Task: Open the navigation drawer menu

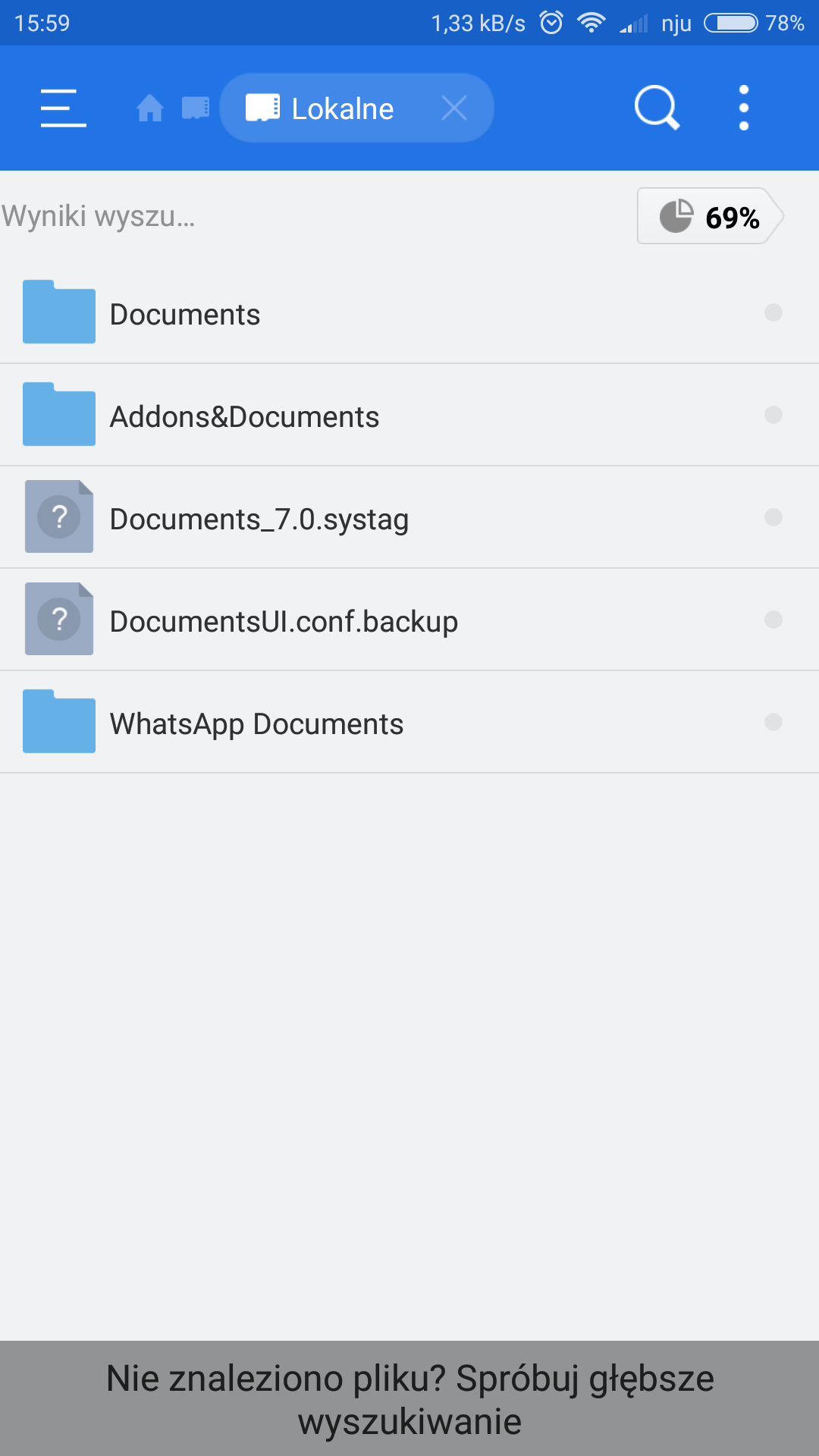Action: [x=63, y=108]
